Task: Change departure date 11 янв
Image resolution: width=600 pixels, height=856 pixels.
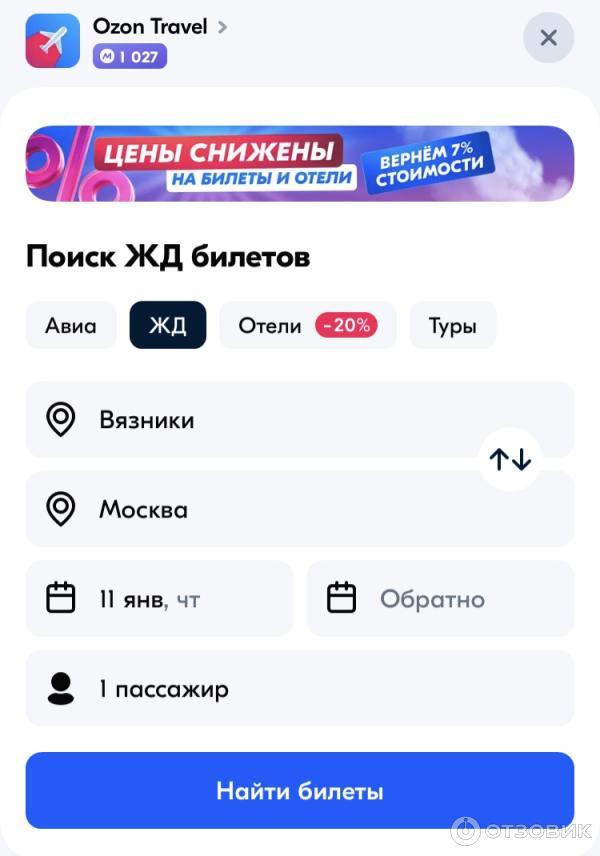Action: [x=160, y=599]
